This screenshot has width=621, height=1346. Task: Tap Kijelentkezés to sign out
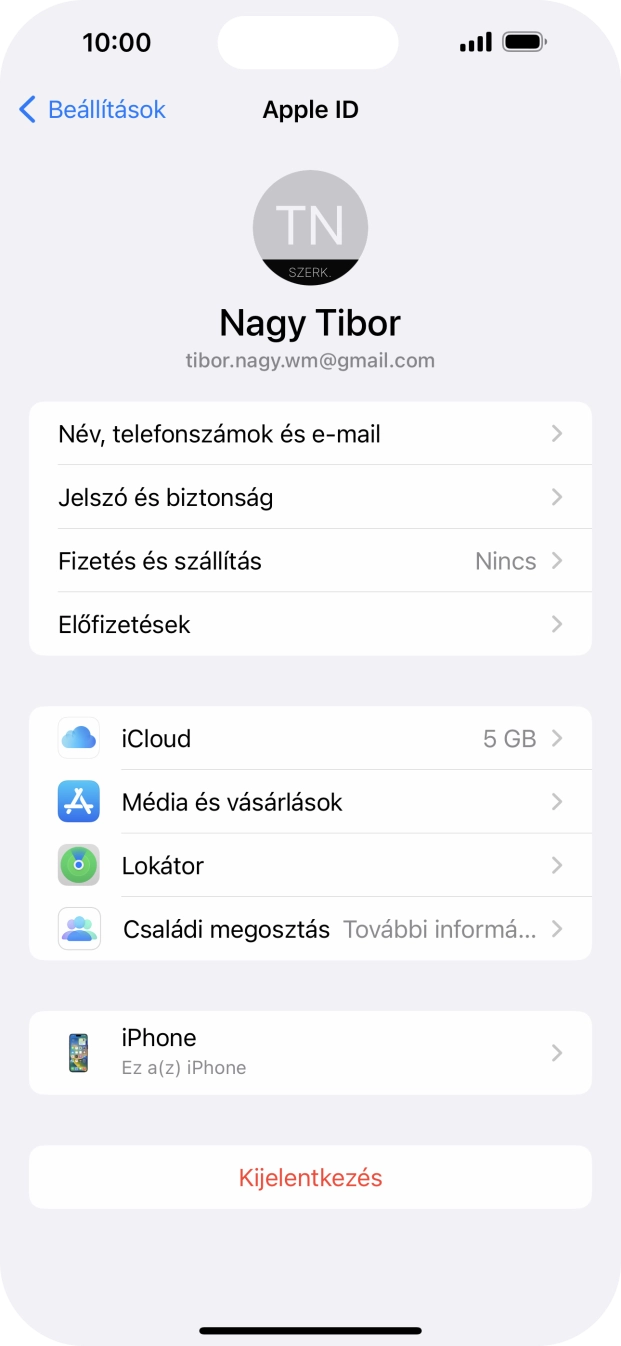[x=310, y=1178]
